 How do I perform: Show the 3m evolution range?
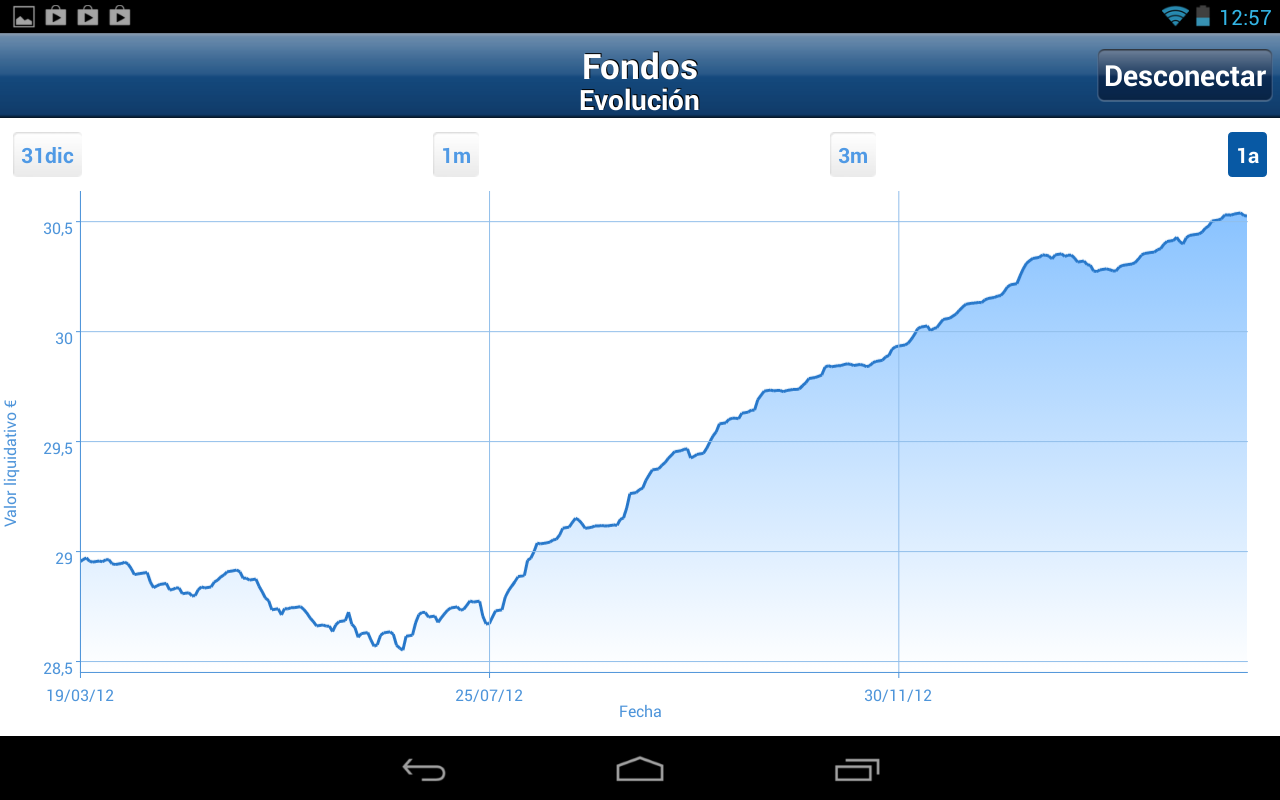click(853, 155)
